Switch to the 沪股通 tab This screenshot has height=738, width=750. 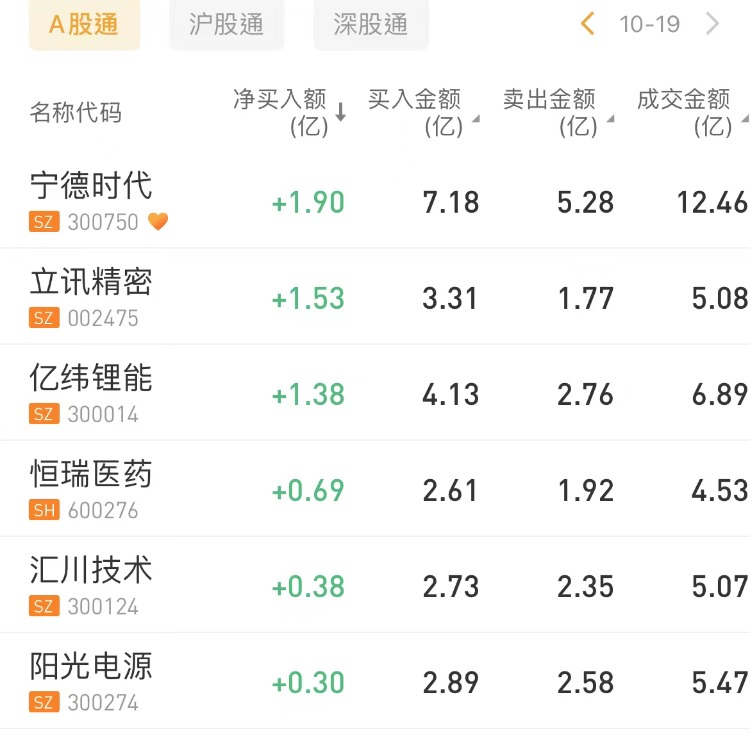[226, 25]
